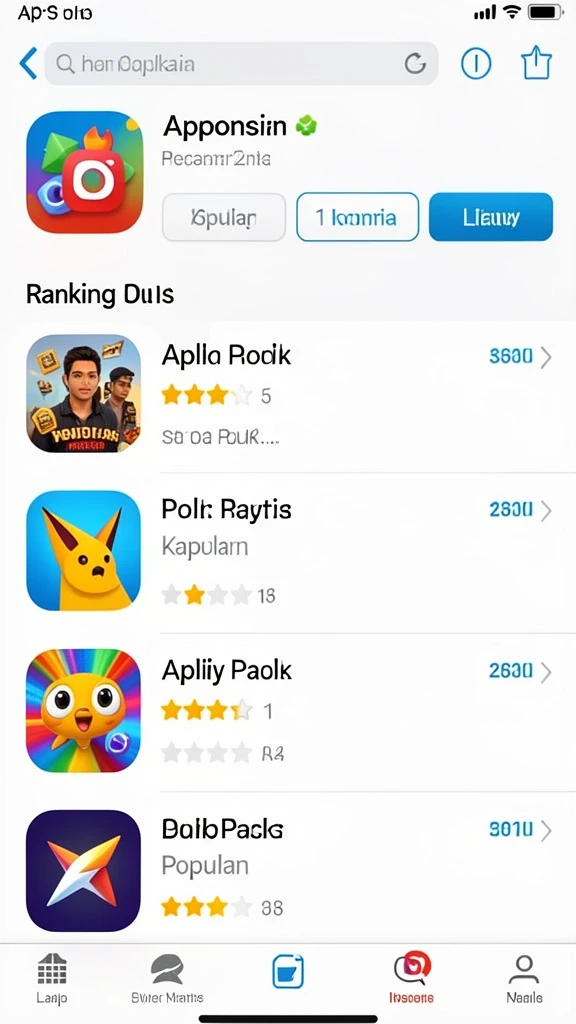The width and height of the screenshot is (576, 1024).
Task: Switch to the red Iboaeire tab
Action: click(411, 978)
